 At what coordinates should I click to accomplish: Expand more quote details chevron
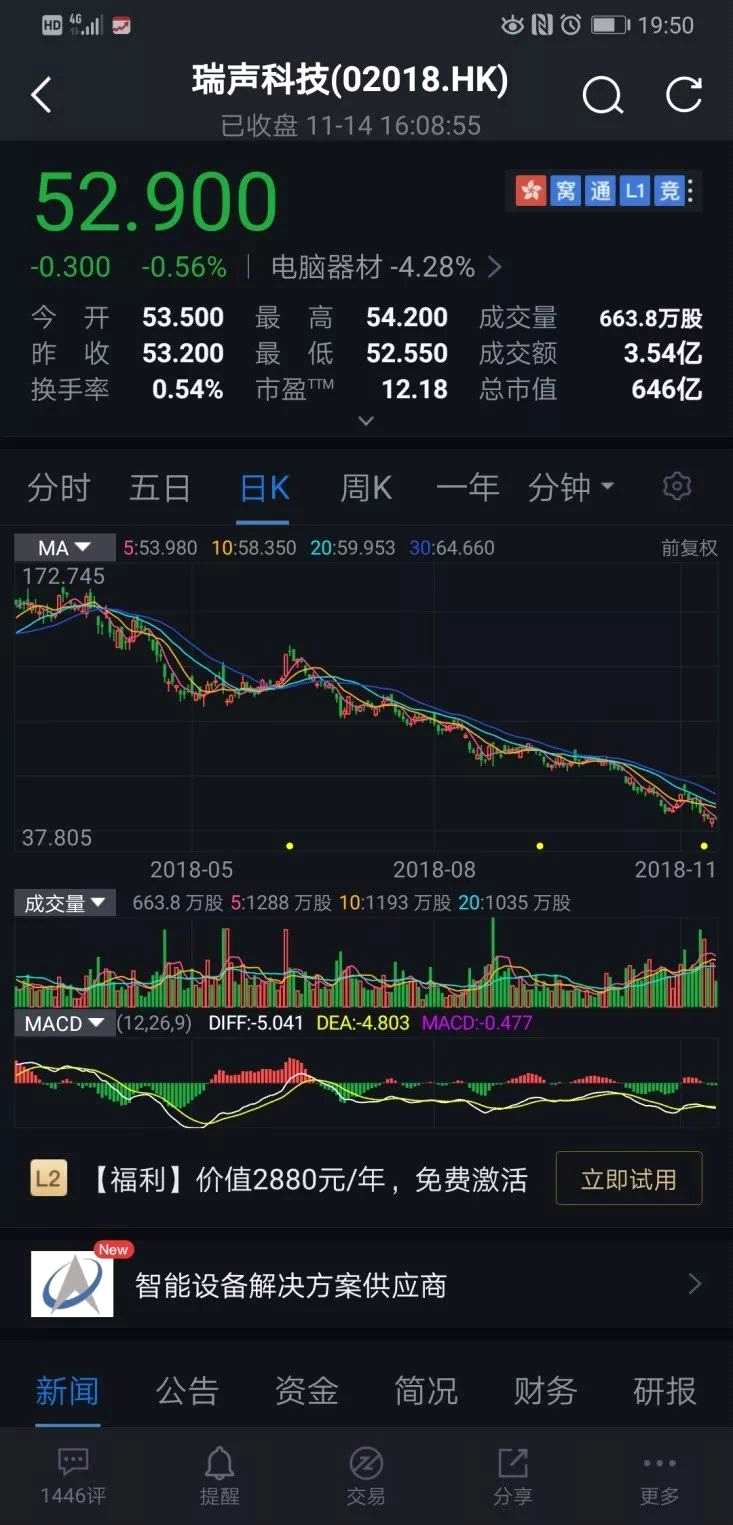(x=366, y=421)
